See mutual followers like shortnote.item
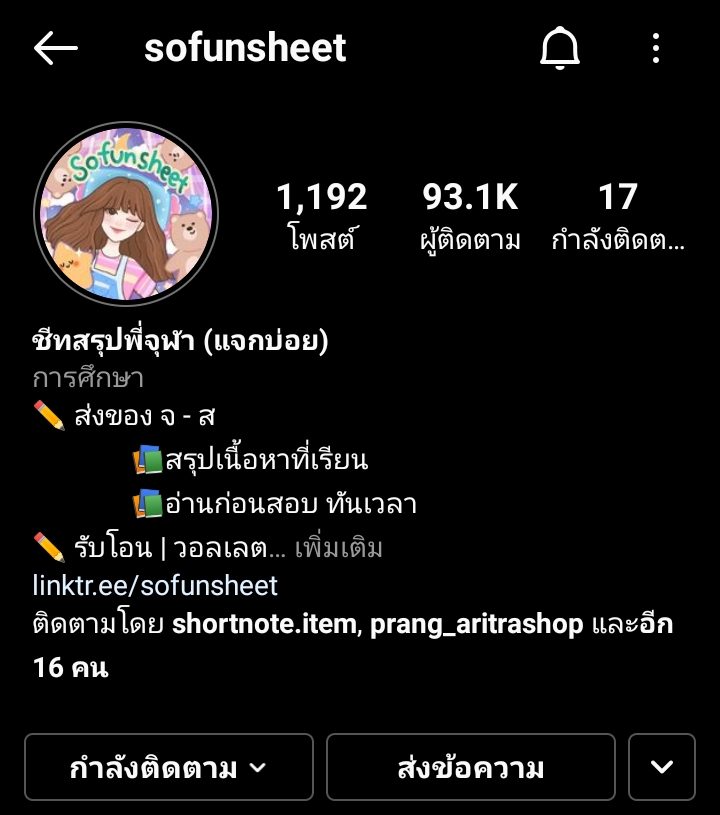720x815 pixels. pyautogui.click(x=264, y=625)
